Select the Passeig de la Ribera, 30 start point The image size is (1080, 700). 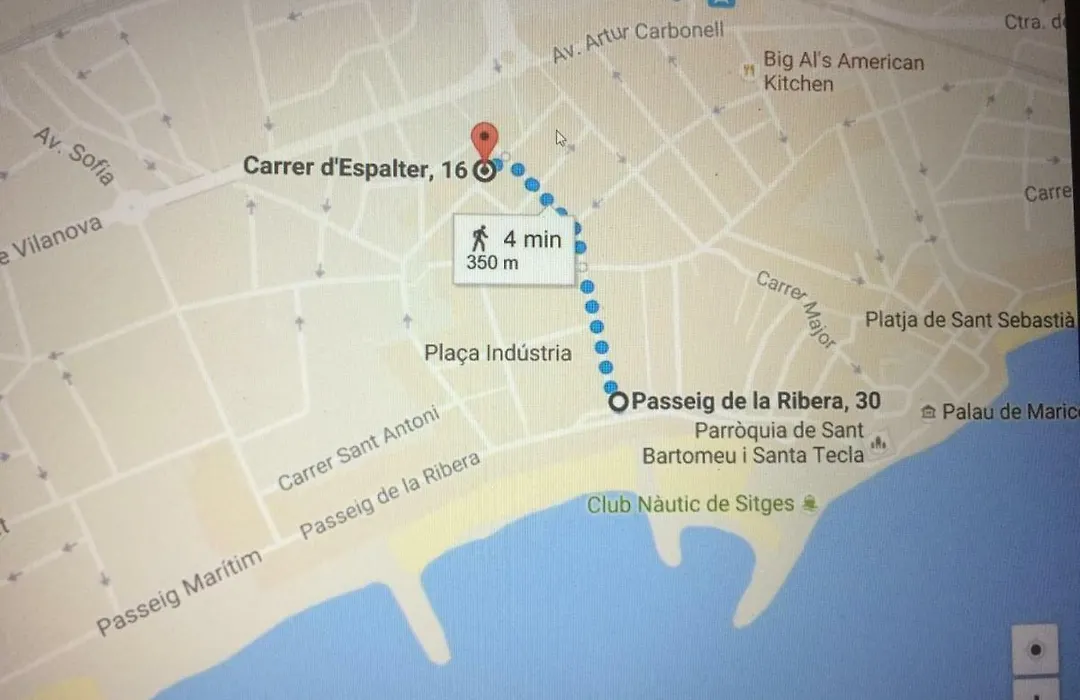[x=619, y=402]
